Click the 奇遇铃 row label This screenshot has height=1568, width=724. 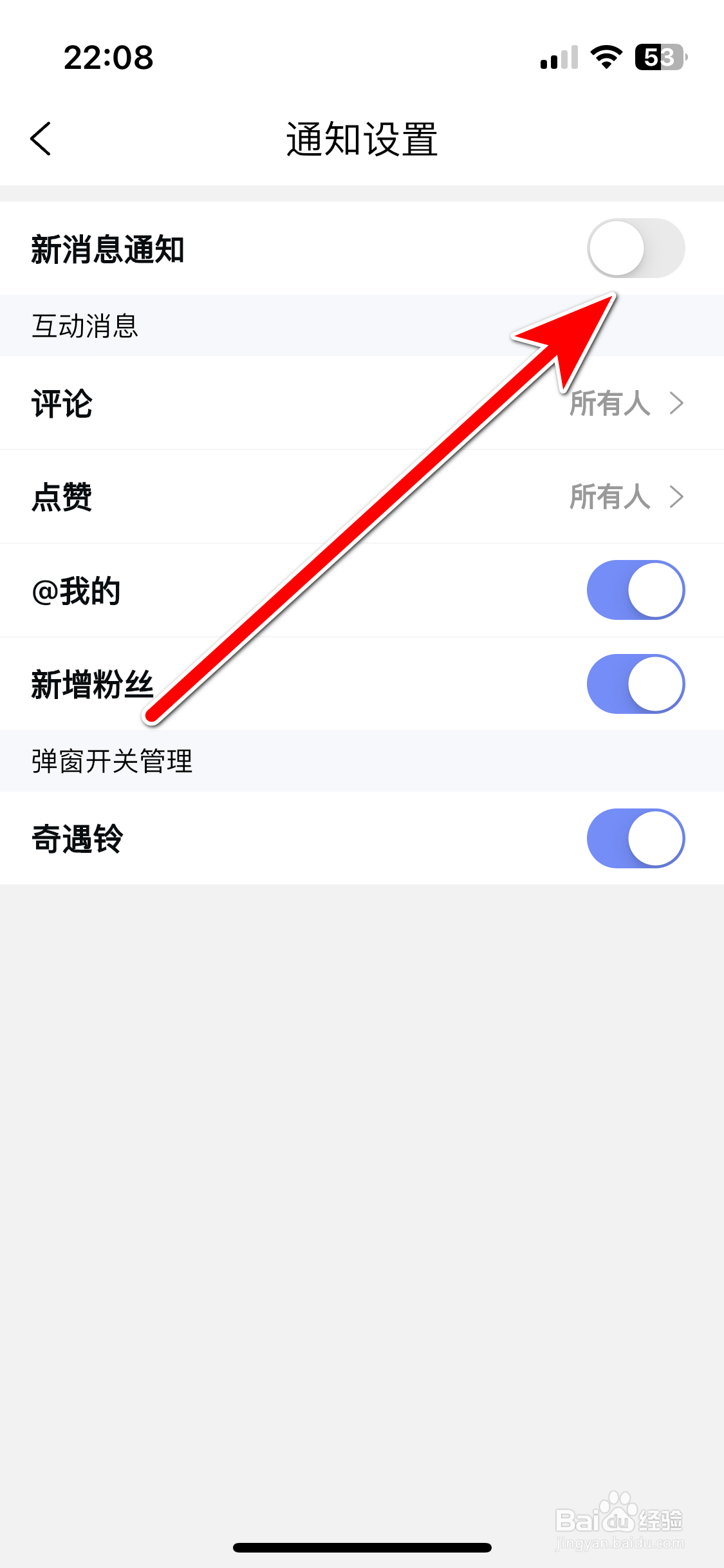coord(79,838)
